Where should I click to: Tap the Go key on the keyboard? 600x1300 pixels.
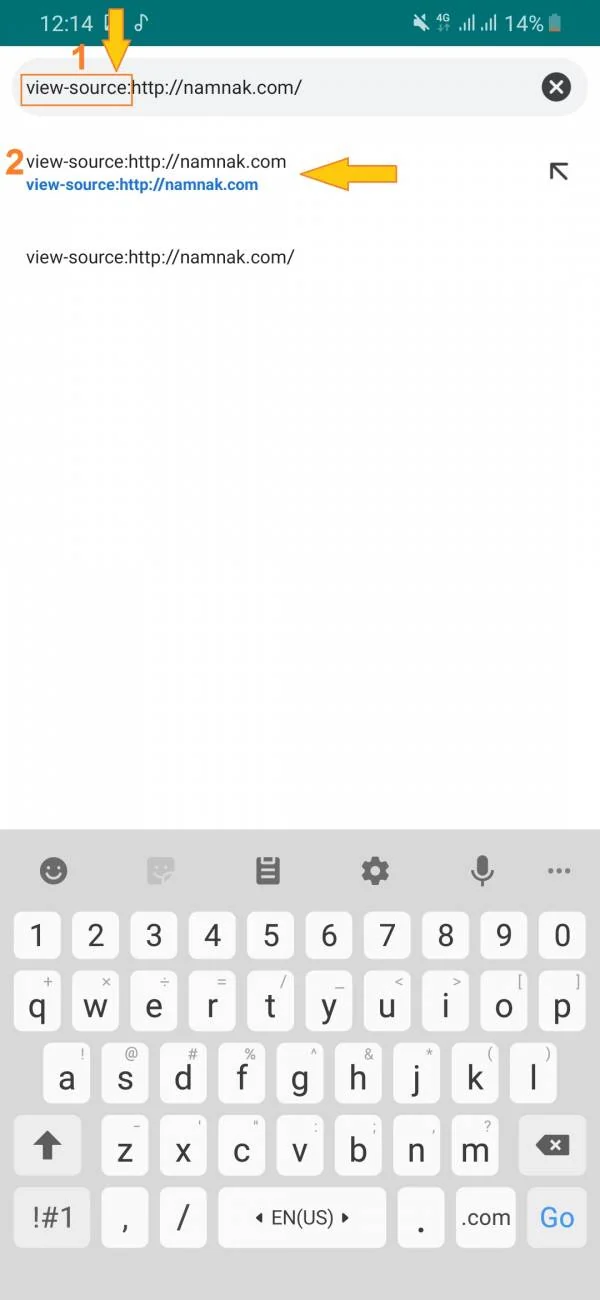557,1217
